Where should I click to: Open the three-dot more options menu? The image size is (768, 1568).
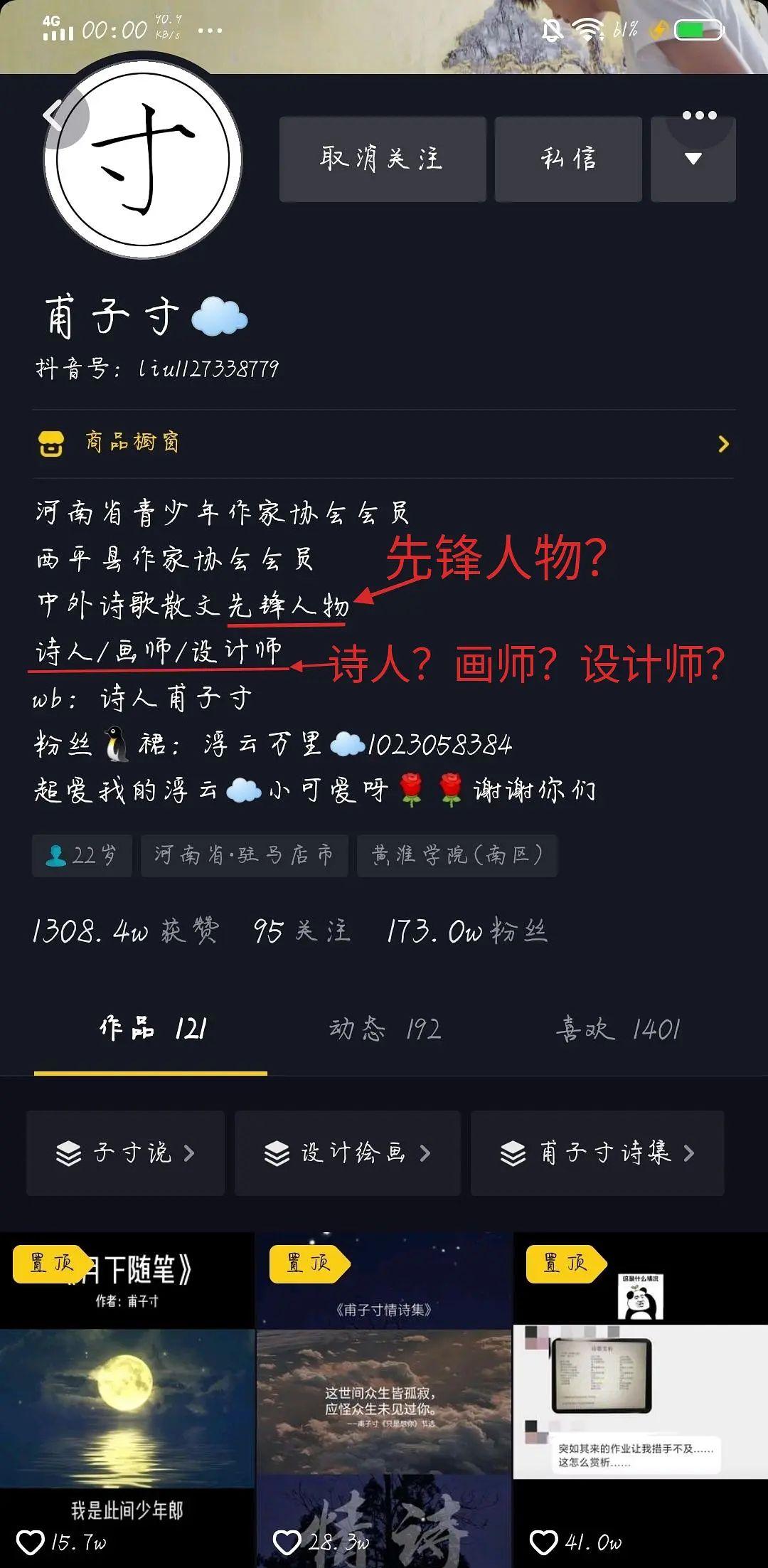[x=699, y=114]
